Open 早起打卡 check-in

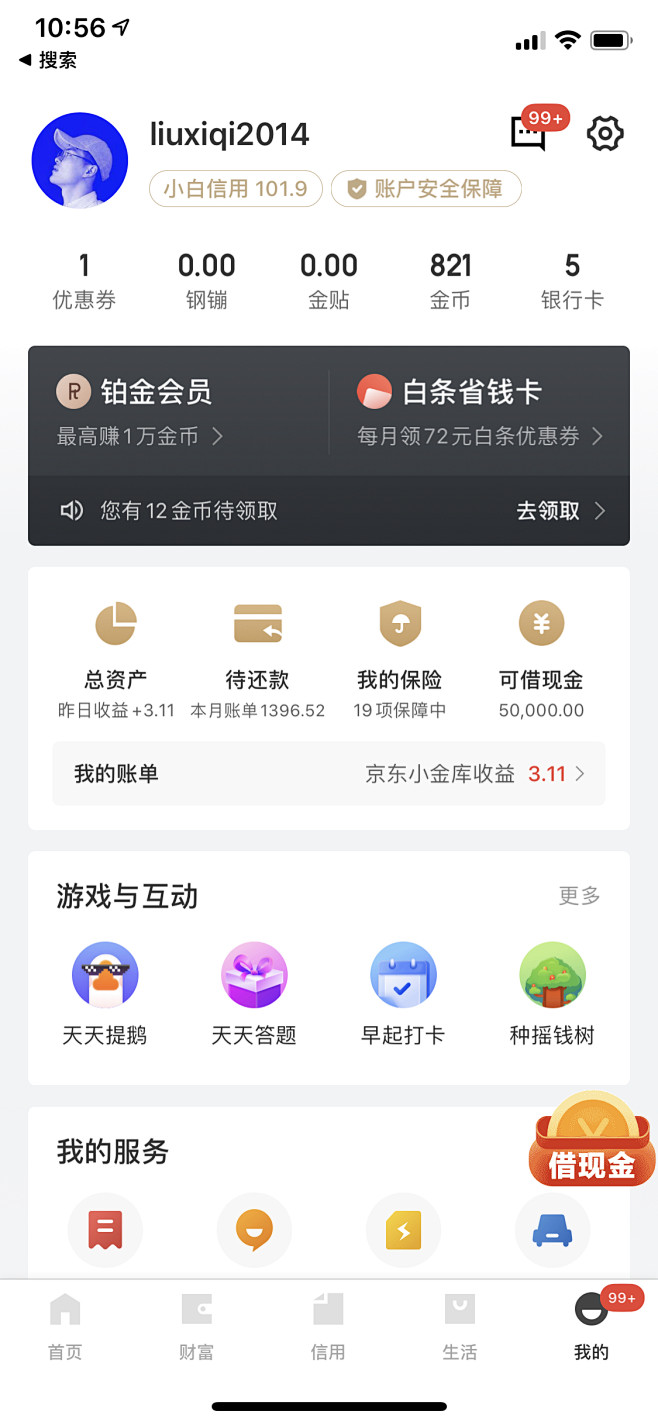pyautogui.click(x=402, y=992)
